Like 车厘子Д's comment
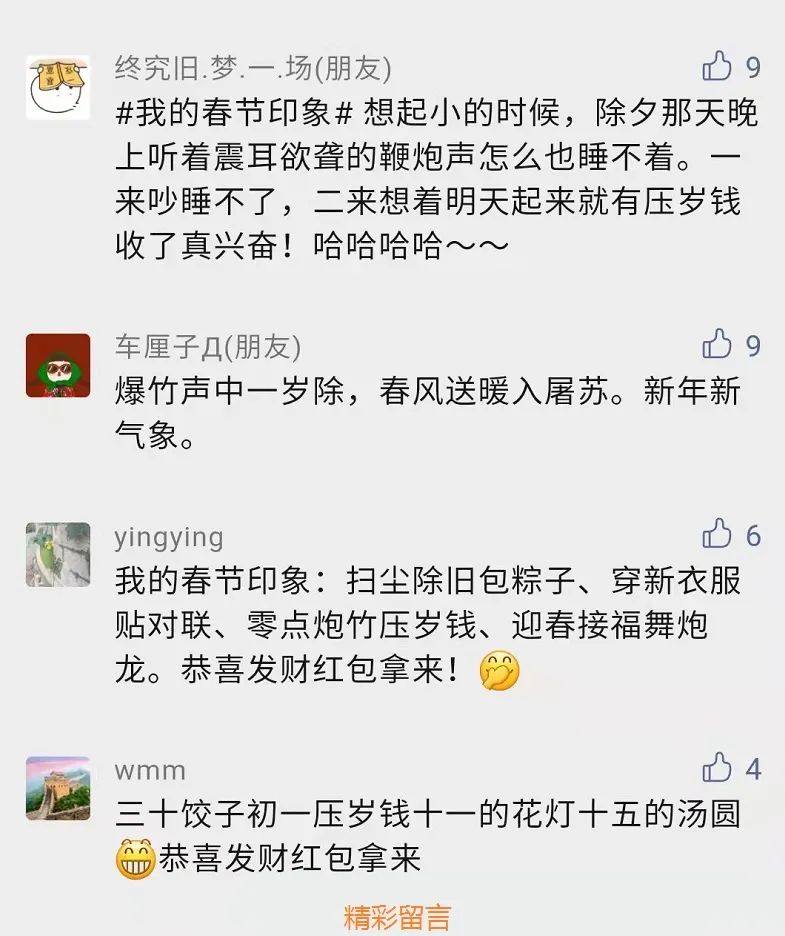Screen dimensions: 785x936 718,345
